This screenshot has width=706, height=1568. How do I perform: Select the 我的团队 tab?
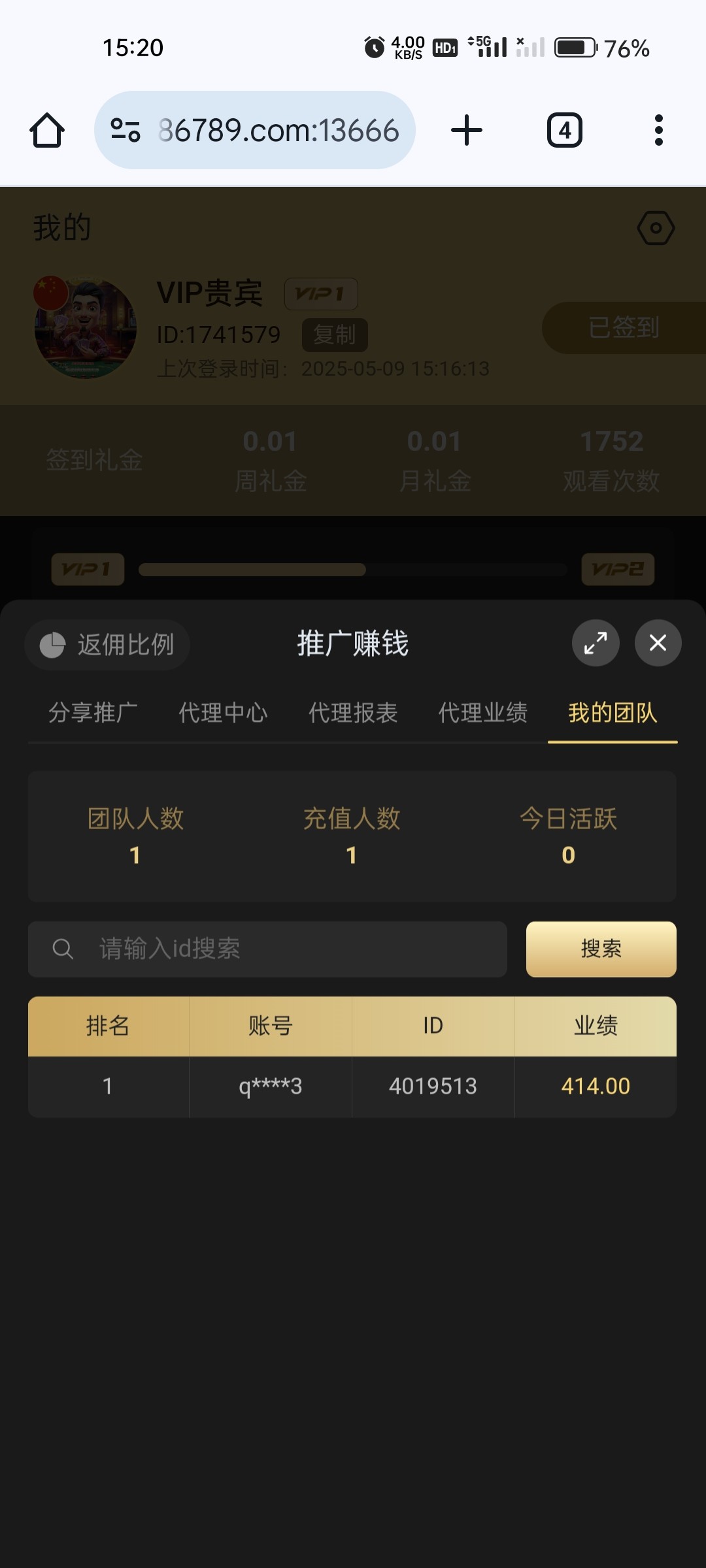pyautogui.click(x=613, y=713)
